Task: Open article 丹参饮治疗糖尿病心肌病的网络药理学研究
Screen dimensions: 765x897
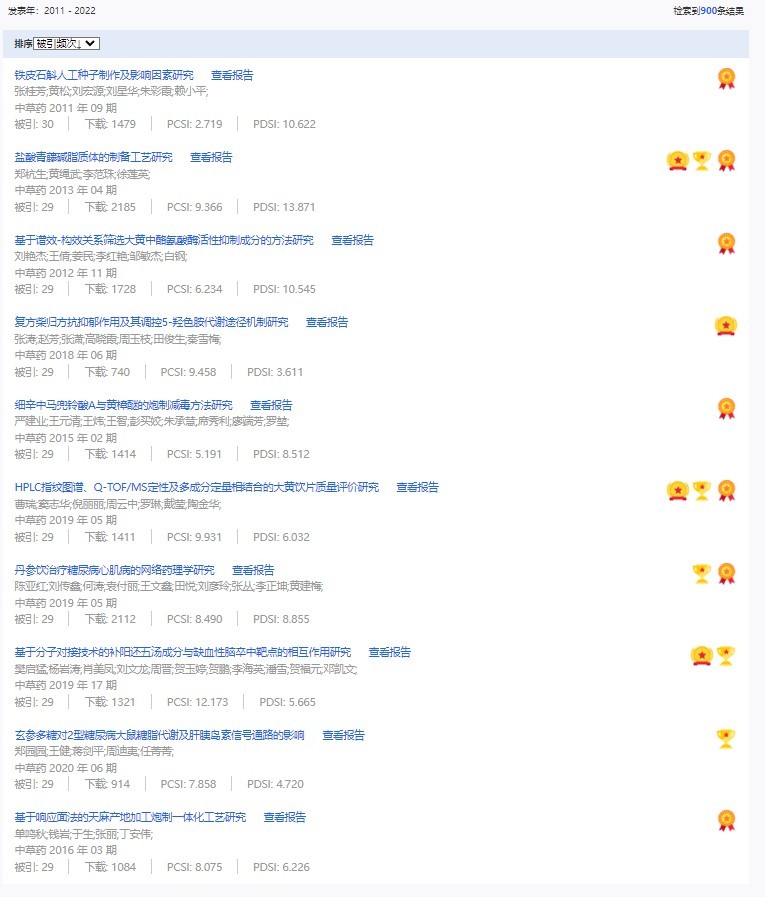Action: (x=114, y=570)
